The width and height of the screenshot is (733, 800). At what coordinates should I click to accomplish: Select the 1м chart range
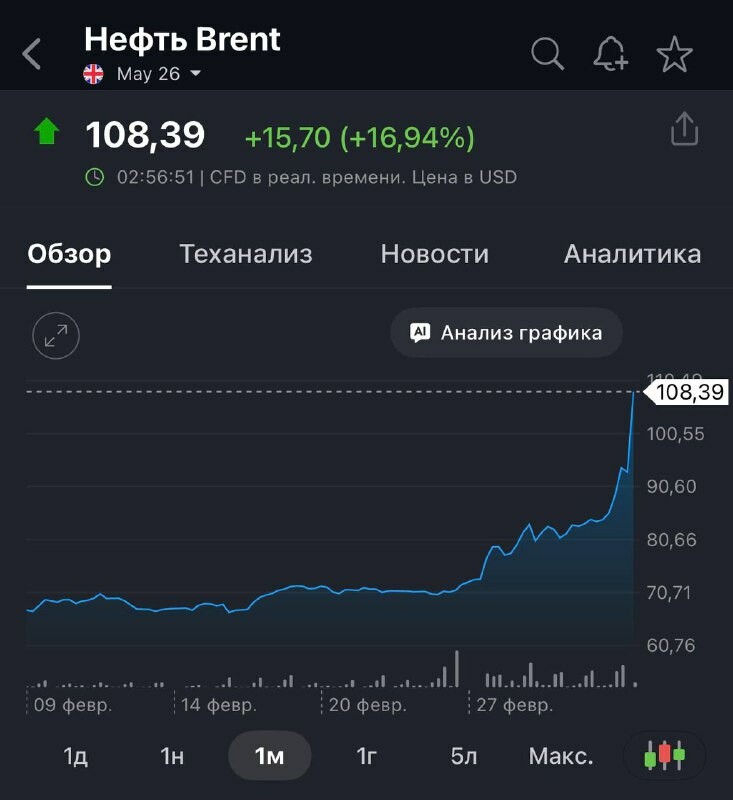(x=270, y=756)
